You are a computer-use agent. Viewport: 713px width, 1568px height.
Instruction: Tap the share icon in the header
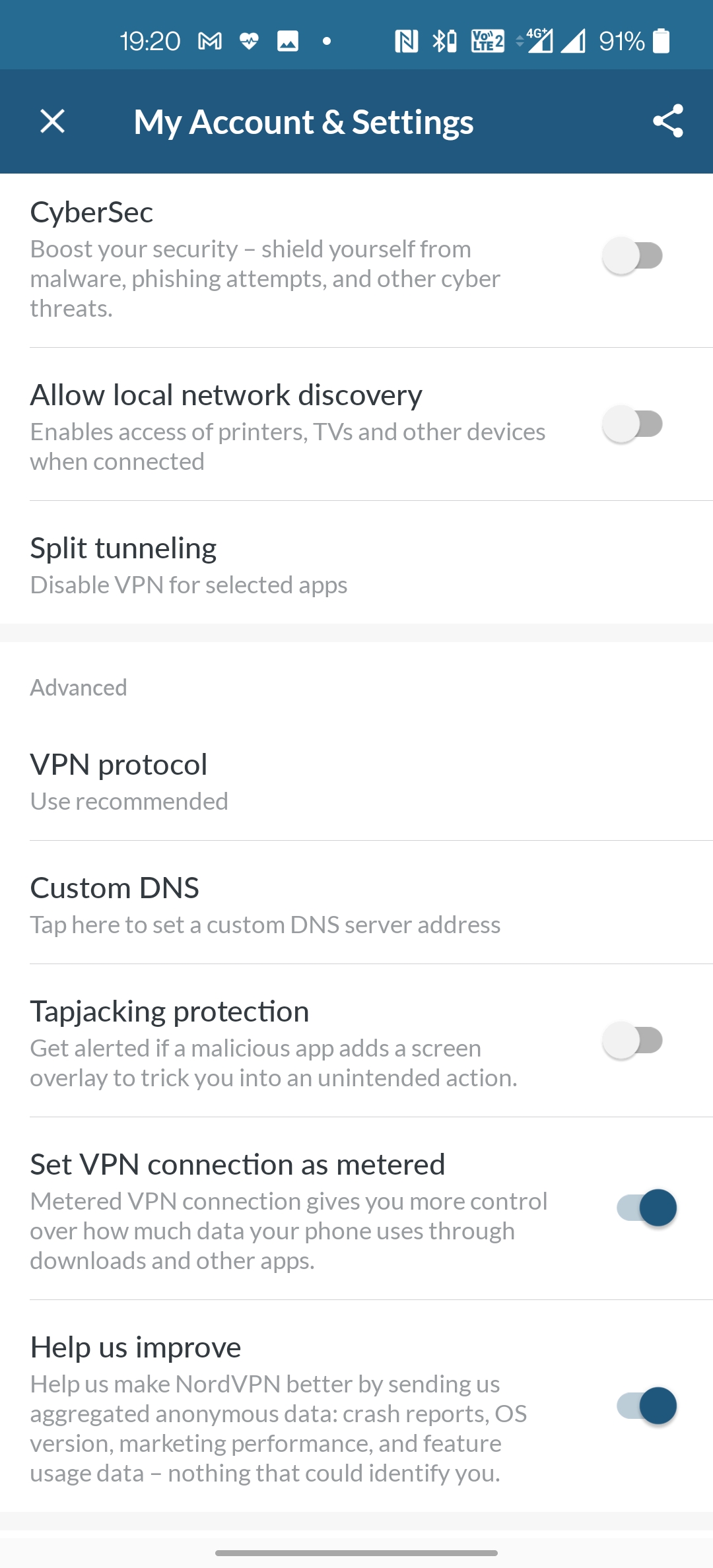(x=667, y=121)
